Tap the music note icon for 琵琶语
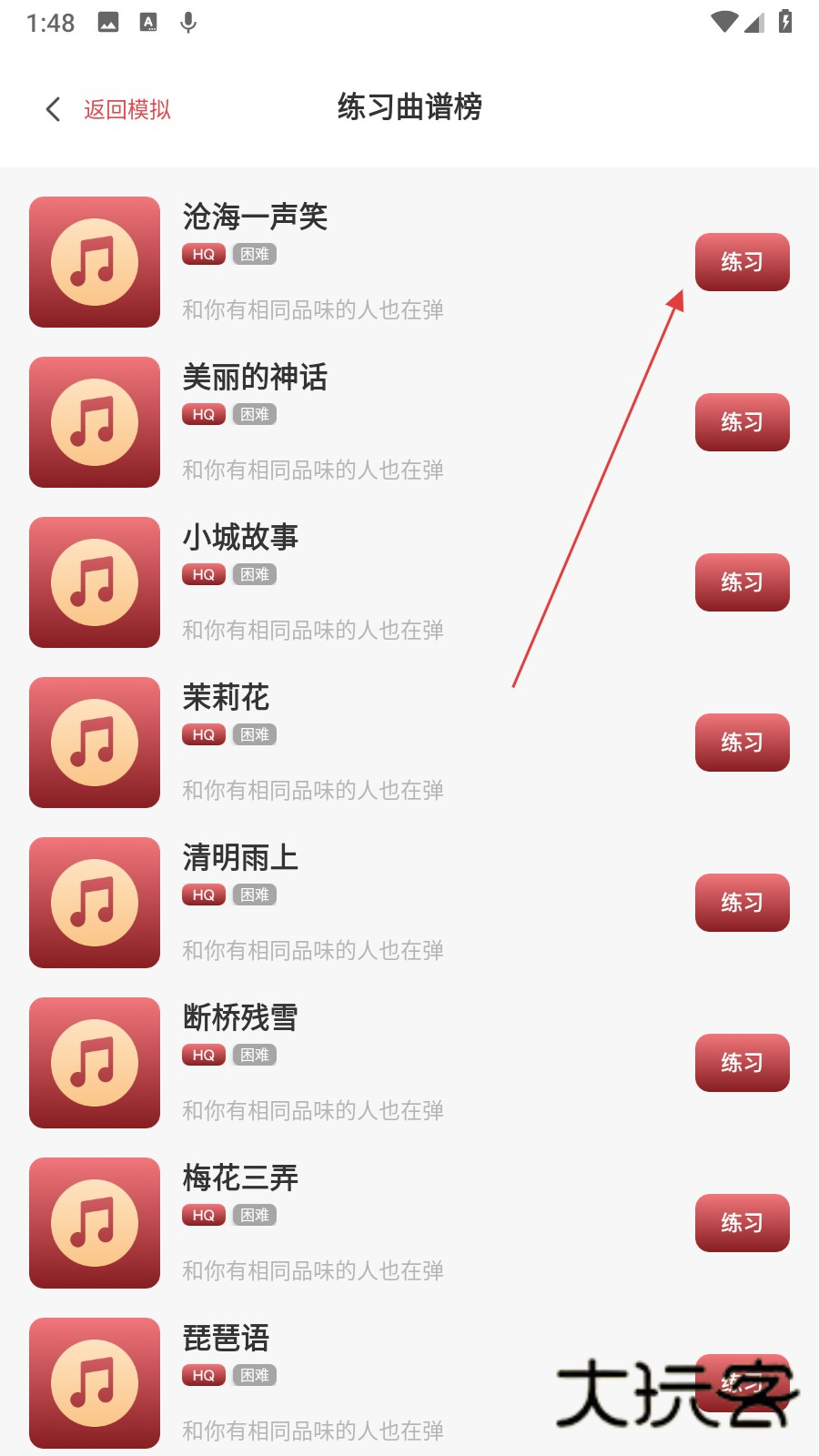 94,1382
